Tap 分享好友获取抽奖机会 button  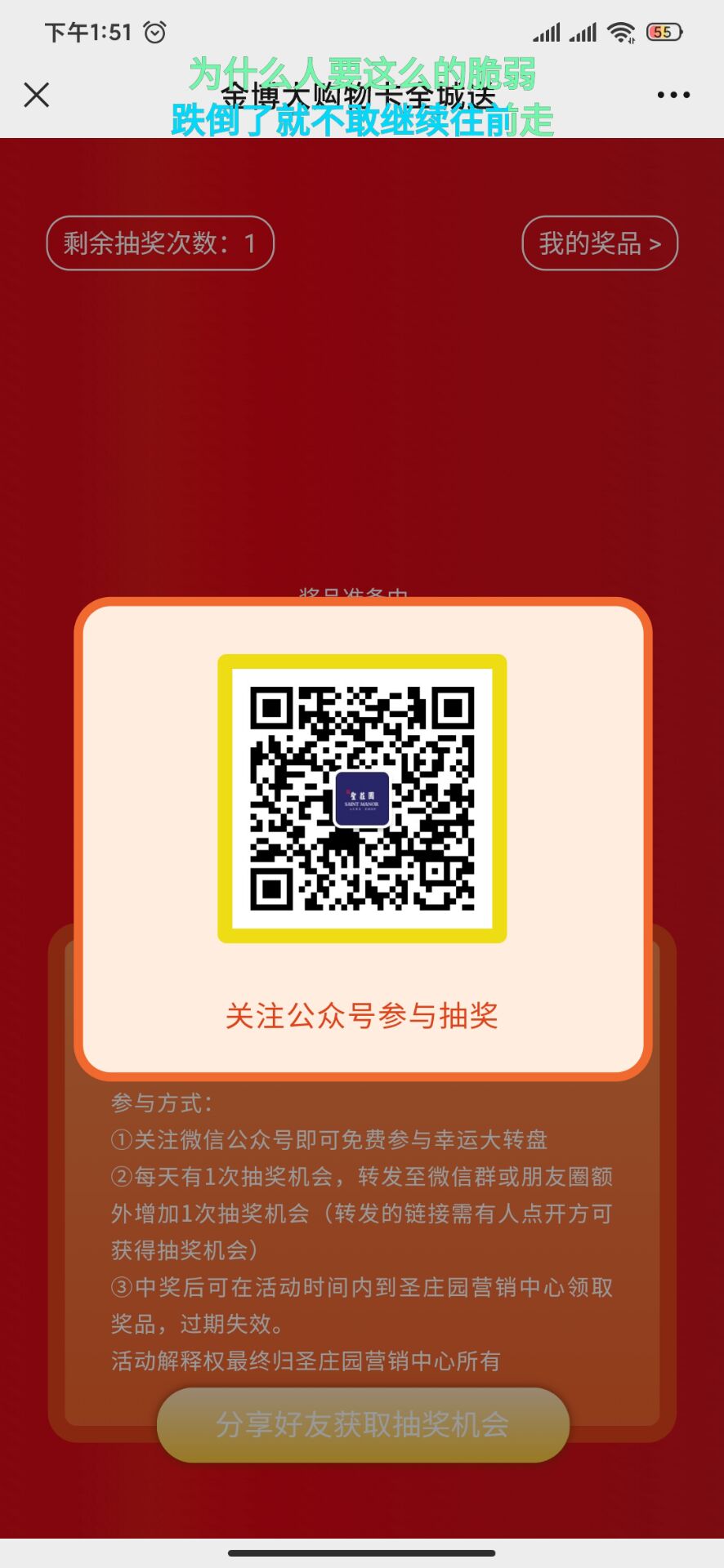click(x=363, y=1425)
